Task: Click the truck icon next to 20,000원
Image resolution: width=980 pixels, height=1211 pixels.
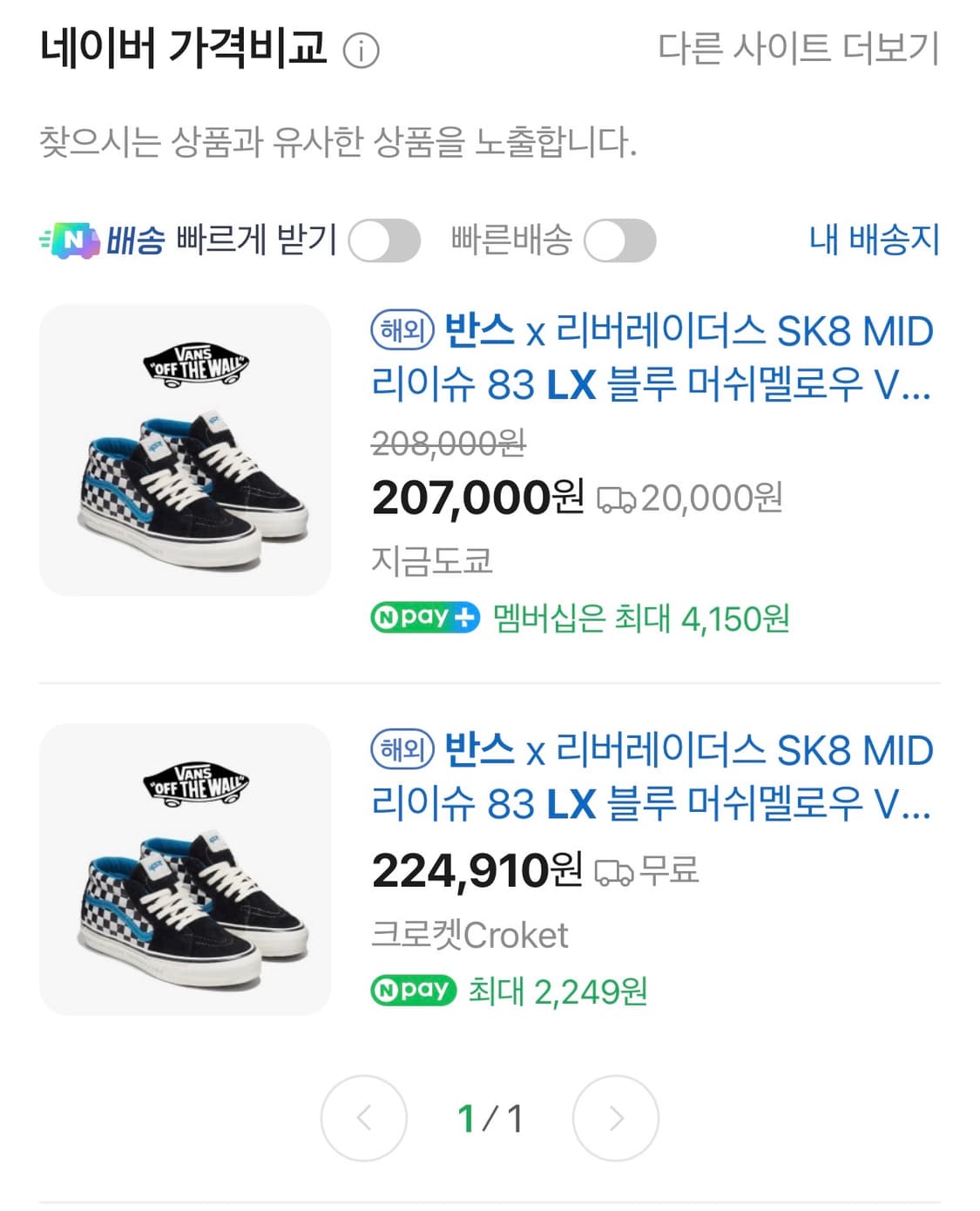Action: click(618, 501)
